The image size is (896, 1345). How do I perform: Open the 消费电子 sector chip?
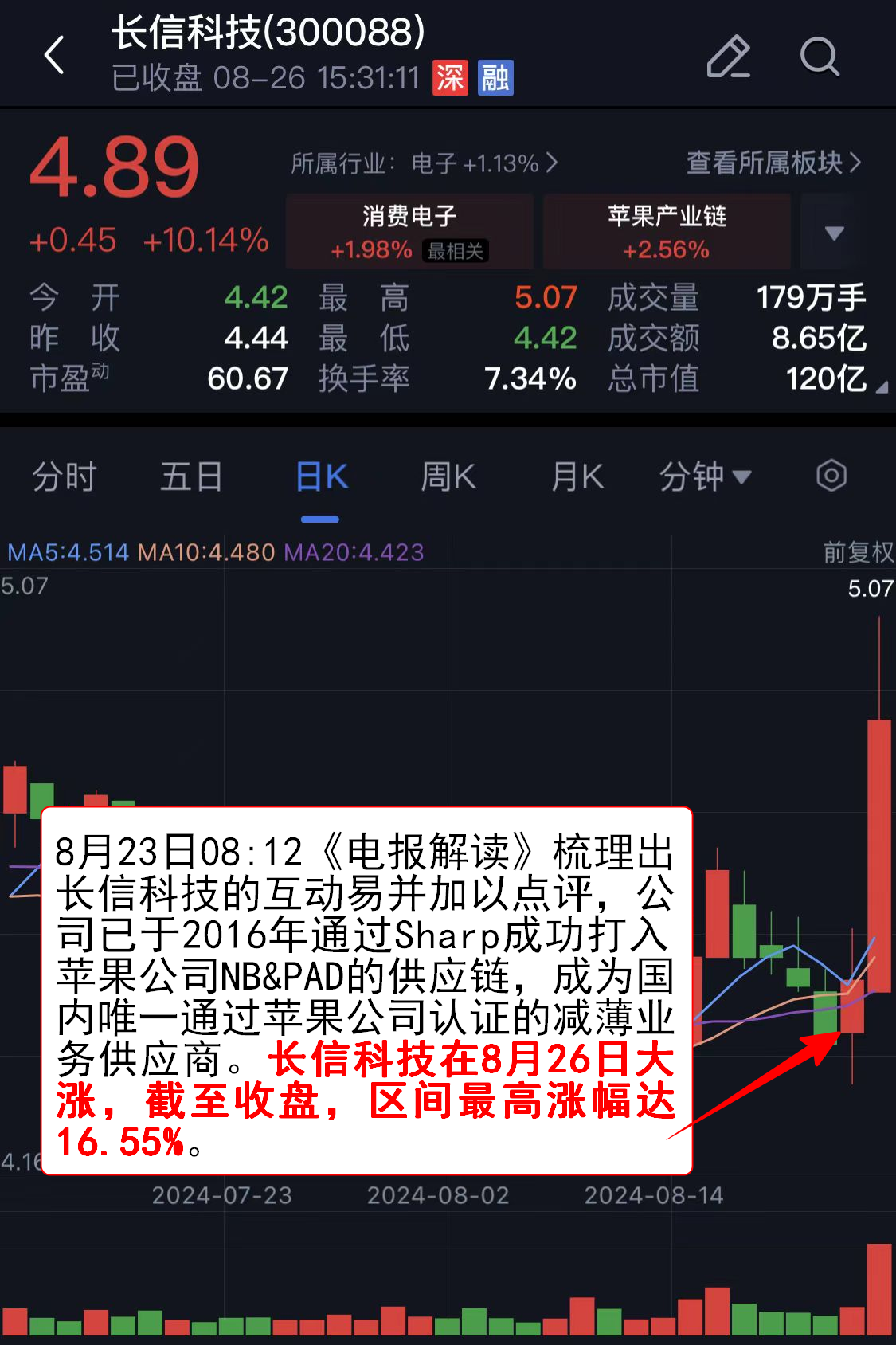[409, 231]
